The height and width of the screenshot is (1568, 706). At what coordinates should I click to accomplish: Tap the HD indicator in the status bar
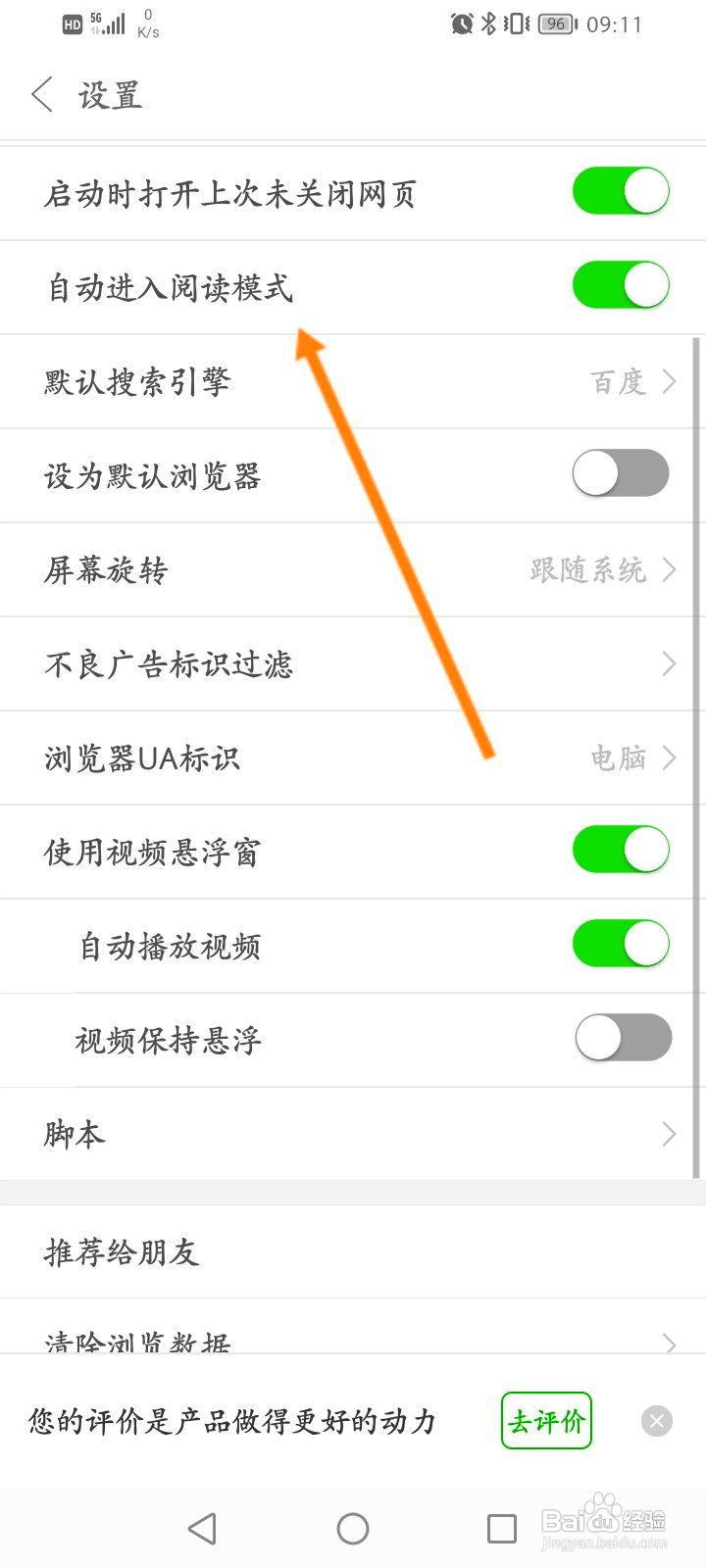74,24
